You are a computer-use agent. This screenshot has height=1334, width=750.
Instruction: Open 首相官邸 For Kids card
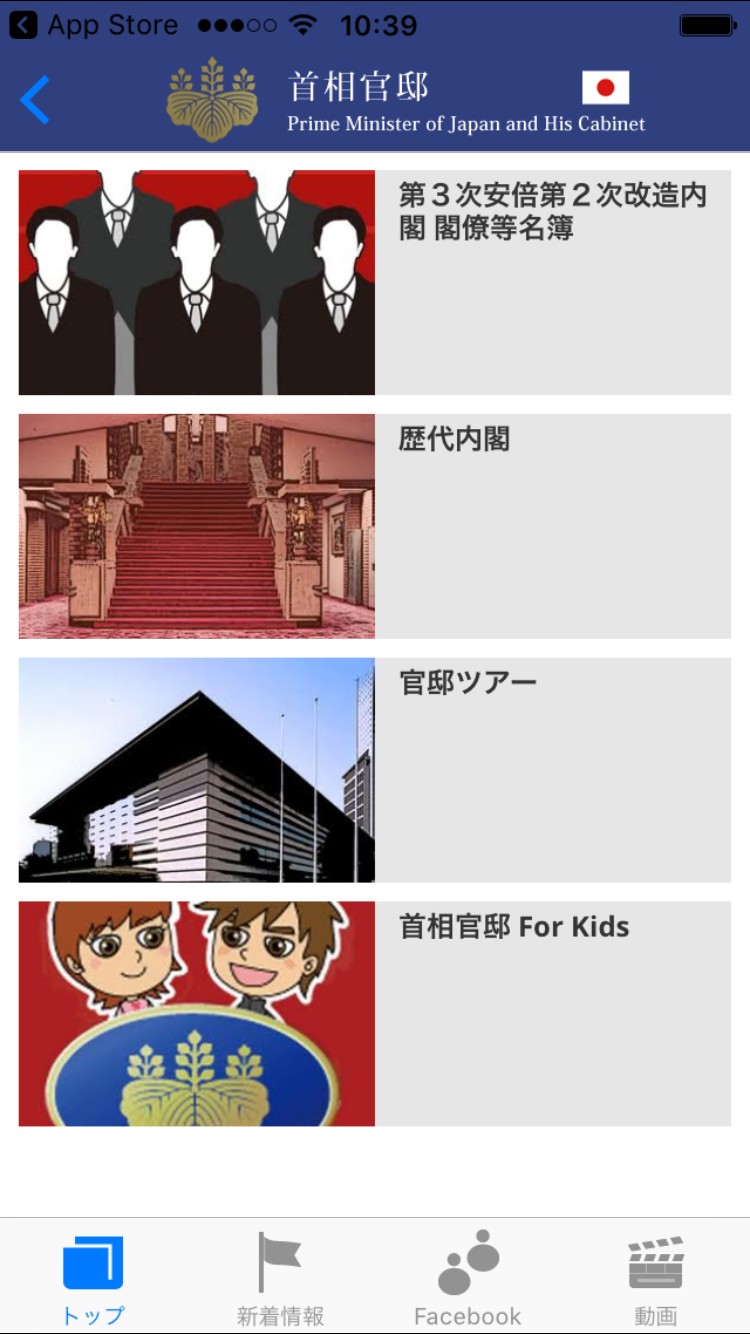[375, 1013]
